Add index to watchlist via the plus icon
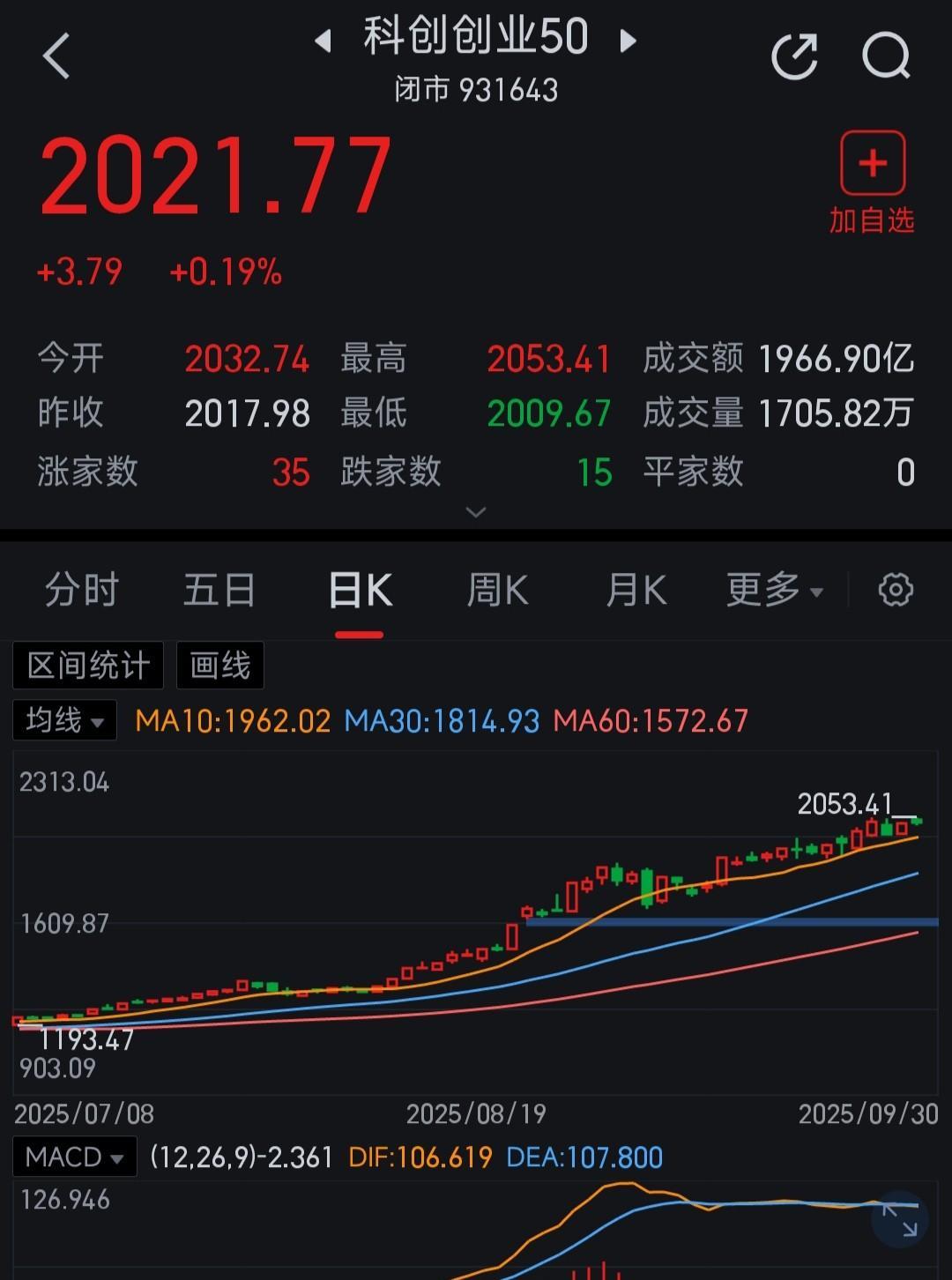Viewport: 952px width, 1280px height. point(872,163)
